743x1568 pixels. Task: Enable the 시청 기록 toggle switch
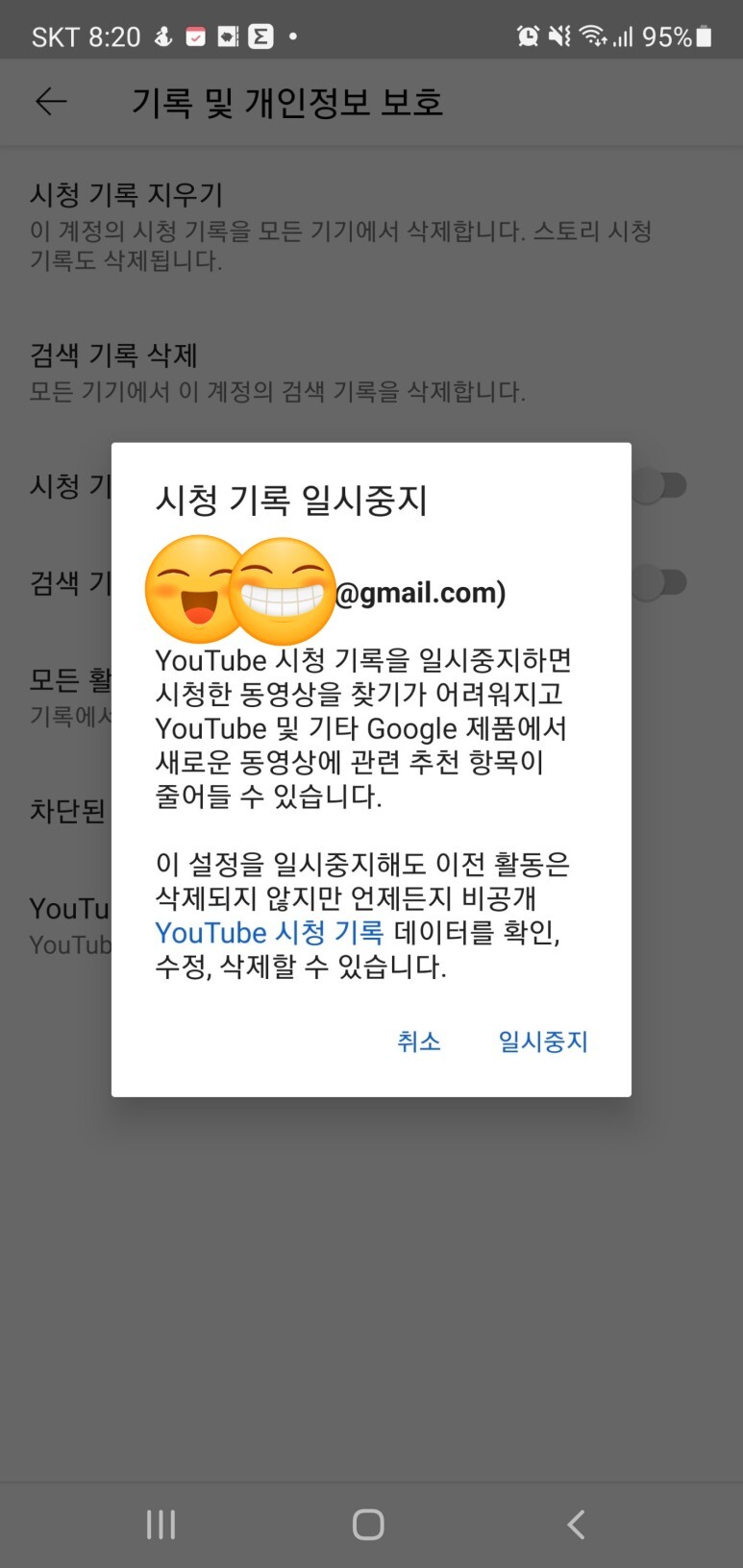659,485
